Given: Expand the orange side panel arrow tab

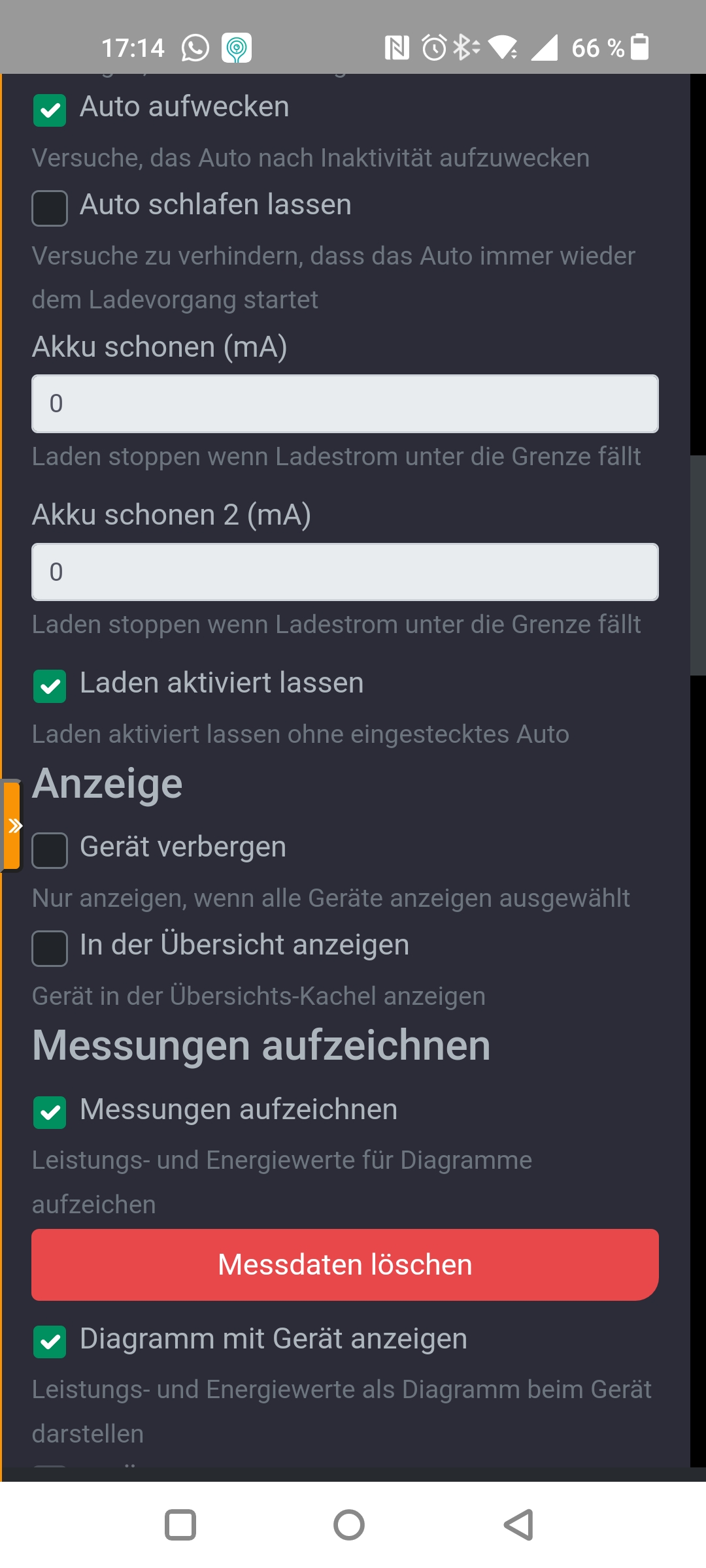Looking at the screenshot, I should click(12, 826).
